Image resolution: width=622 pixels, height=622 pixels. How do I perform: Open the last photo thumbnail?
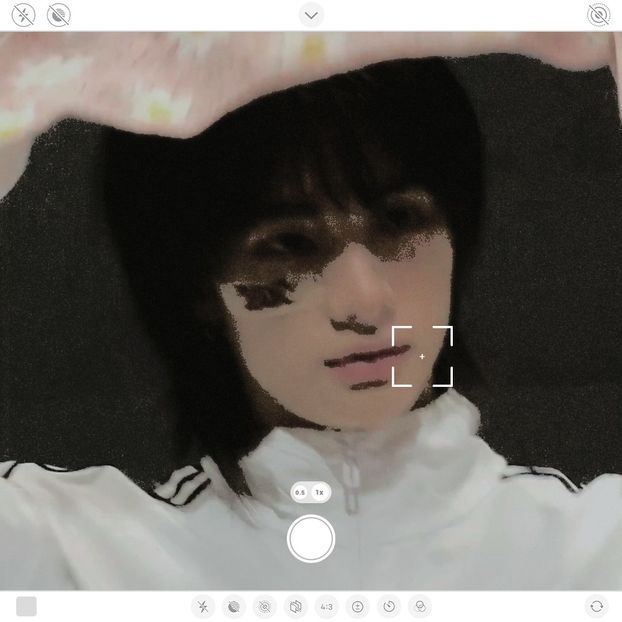click(x=26, y=606)
